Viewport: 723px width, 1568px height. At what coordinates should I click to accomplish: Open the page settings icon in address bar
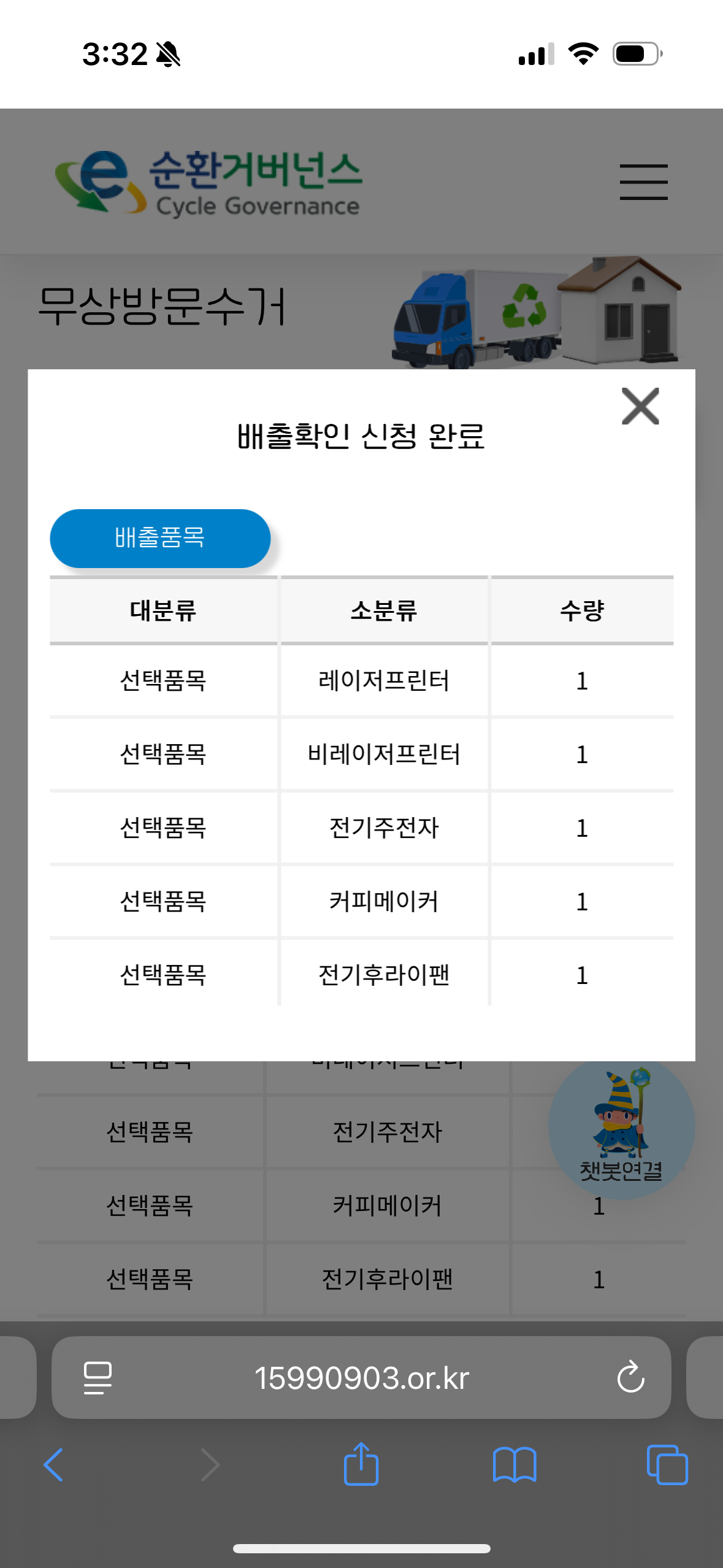coord(98,1378)
